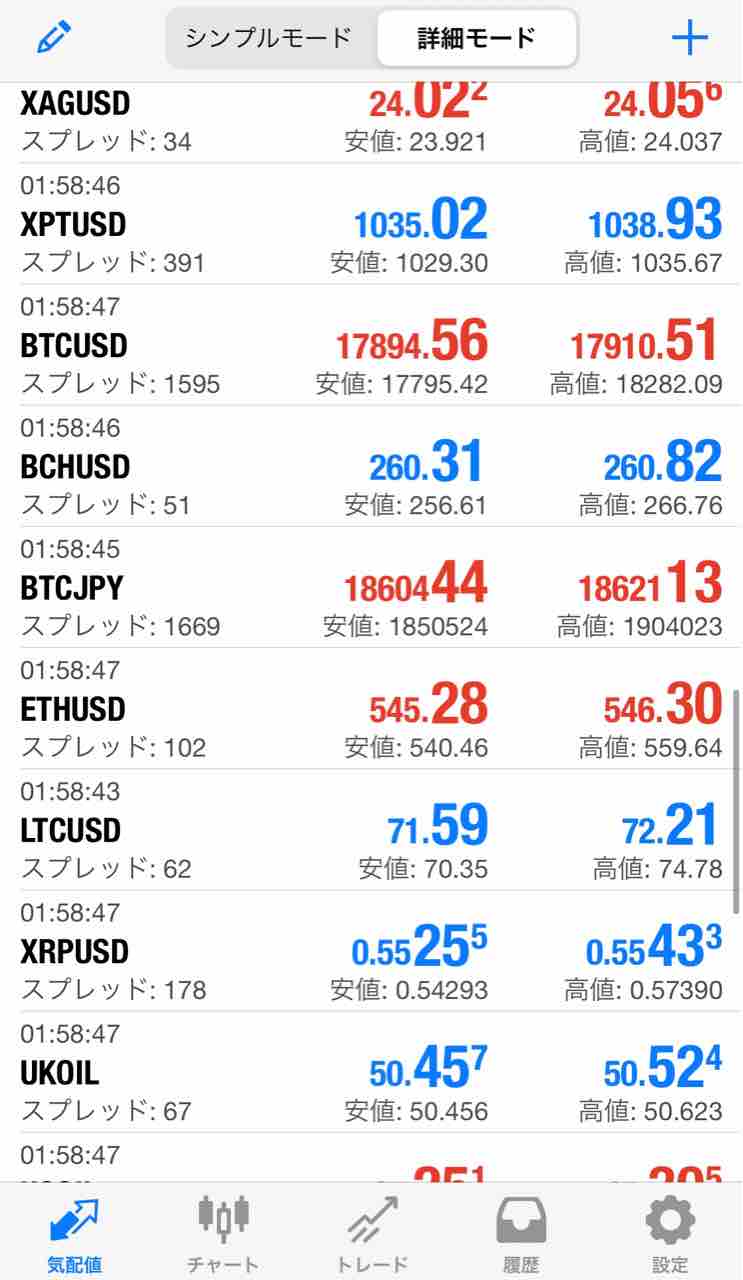Open the XAGUSD quote row
The height and width of the screenshot is (1280, 743).
pyautogui.click(x=371, y=122)
